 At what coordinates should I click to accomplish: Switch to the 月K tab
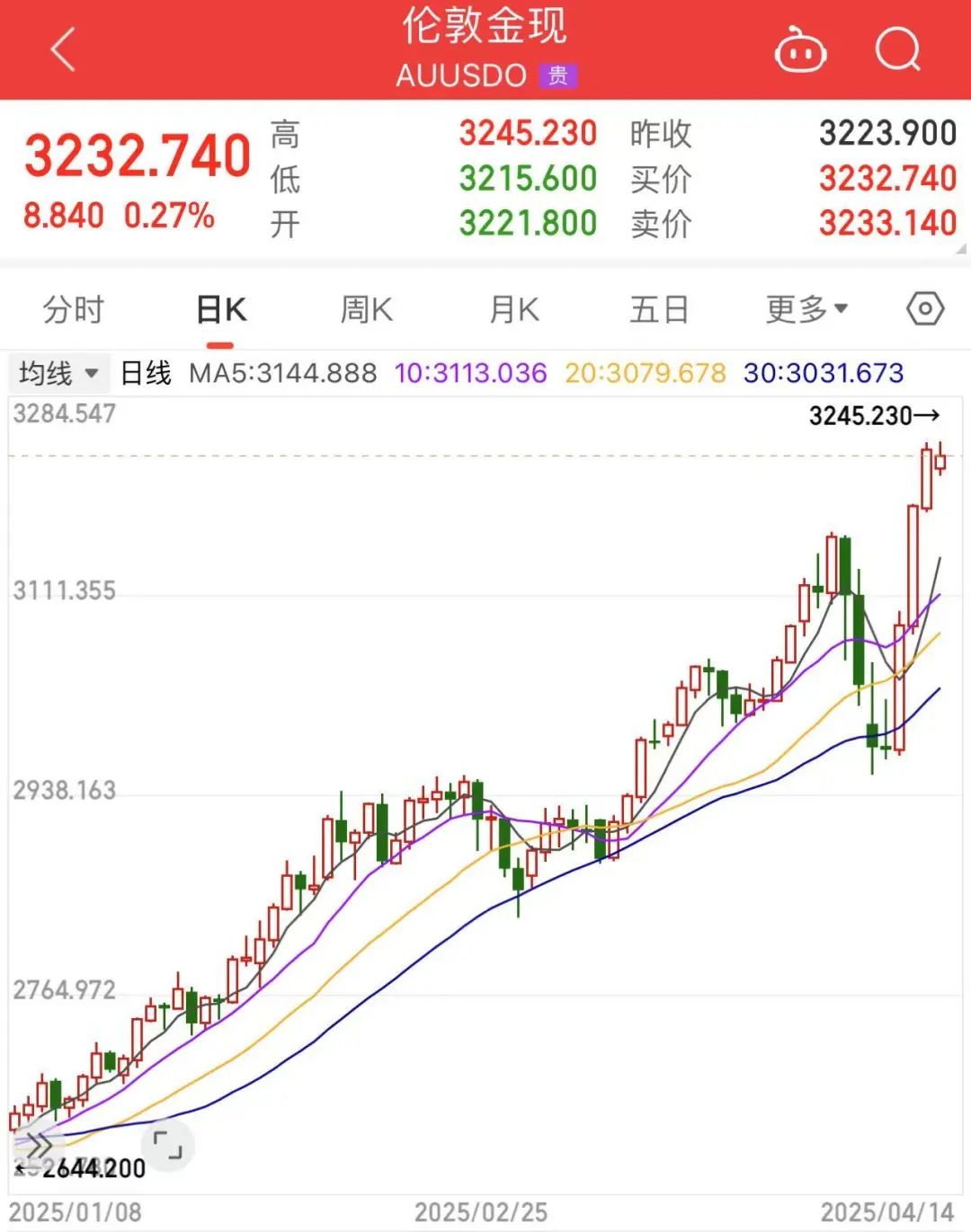click(513, 310)
